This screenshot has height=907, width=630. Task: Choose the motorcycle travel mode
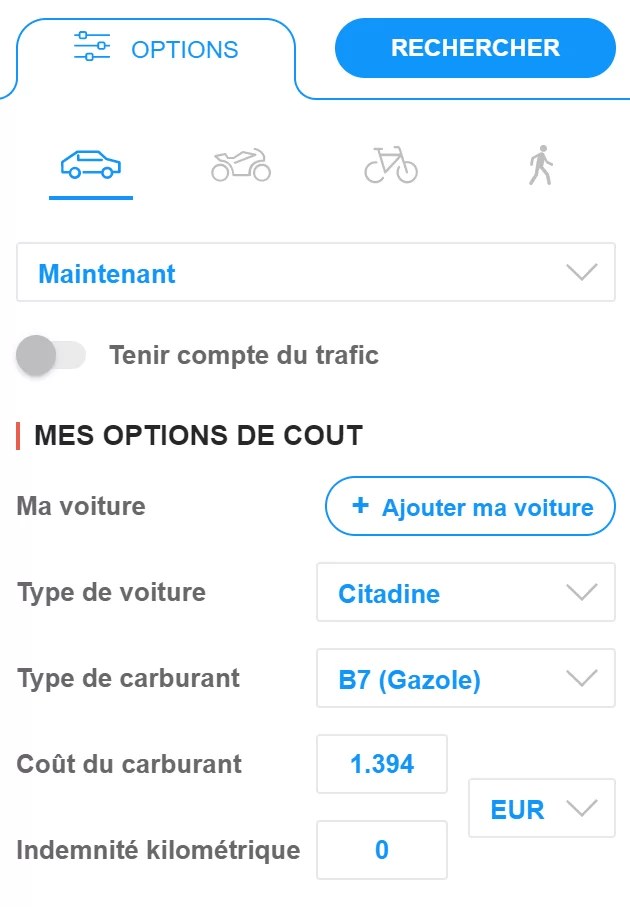(x=241, y=165)
